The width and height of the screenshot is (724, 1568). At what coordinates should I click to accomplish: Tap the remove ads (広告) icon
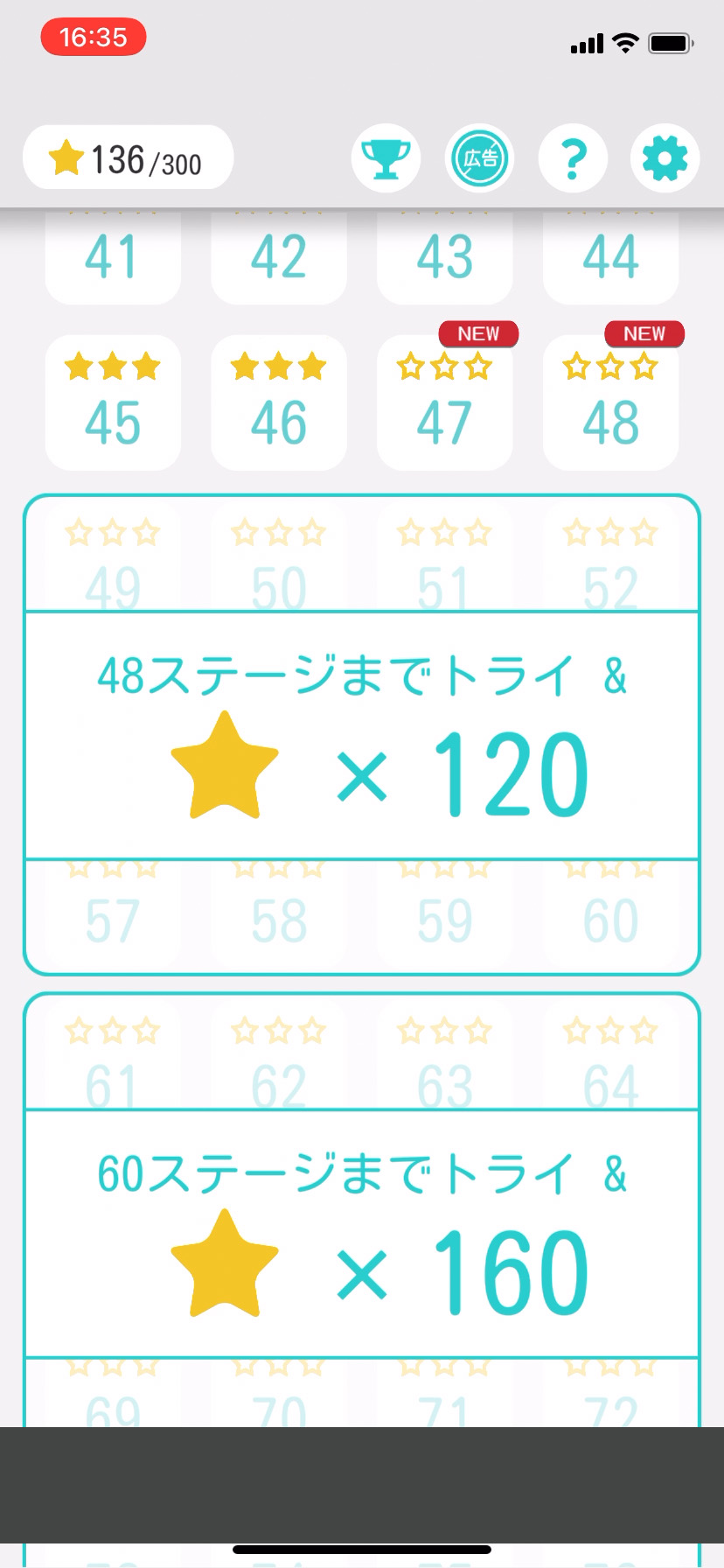coord(479,158)
